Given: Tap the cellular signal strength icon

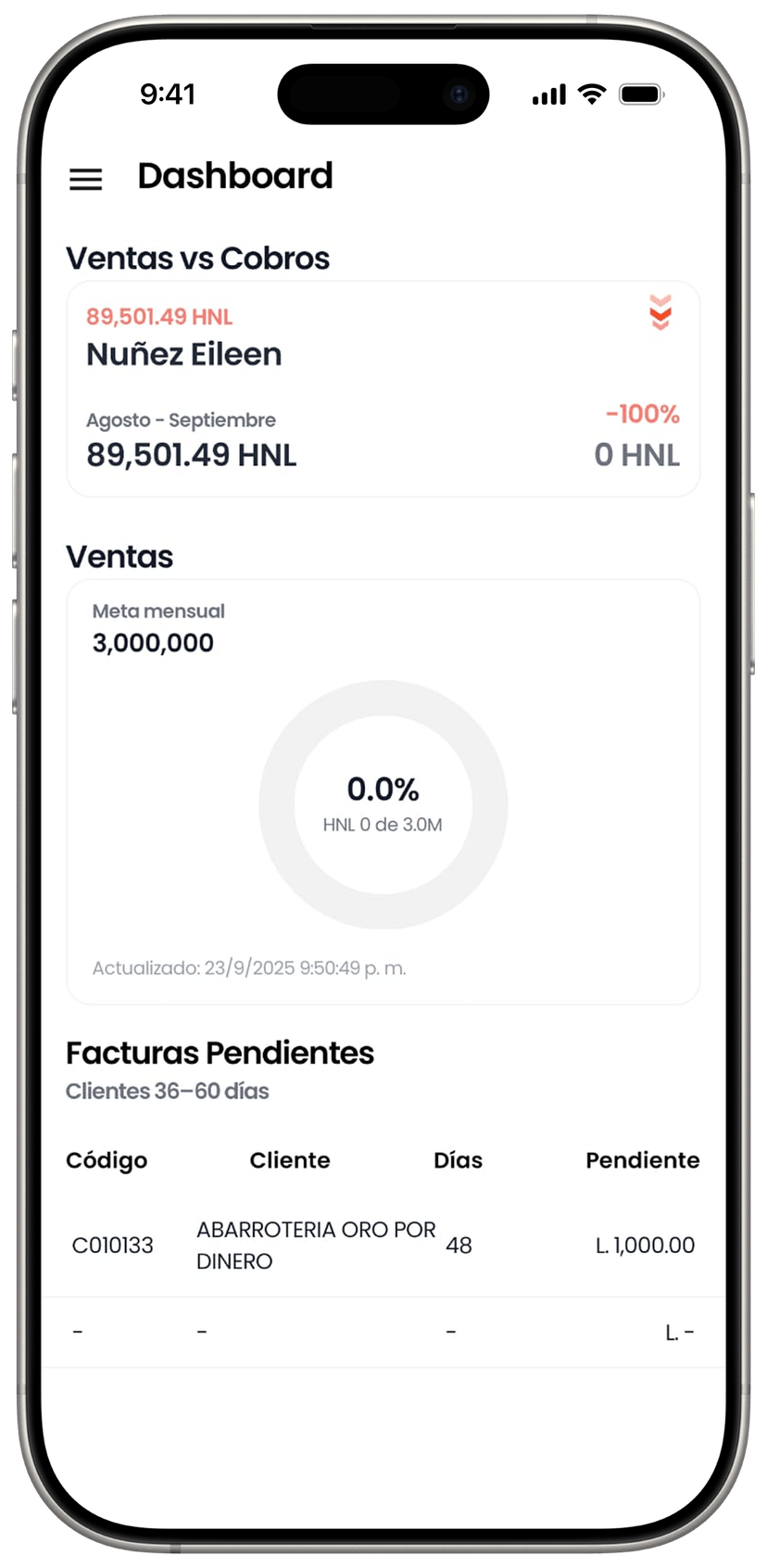Looking at the screenshot, I should (548, 94).
